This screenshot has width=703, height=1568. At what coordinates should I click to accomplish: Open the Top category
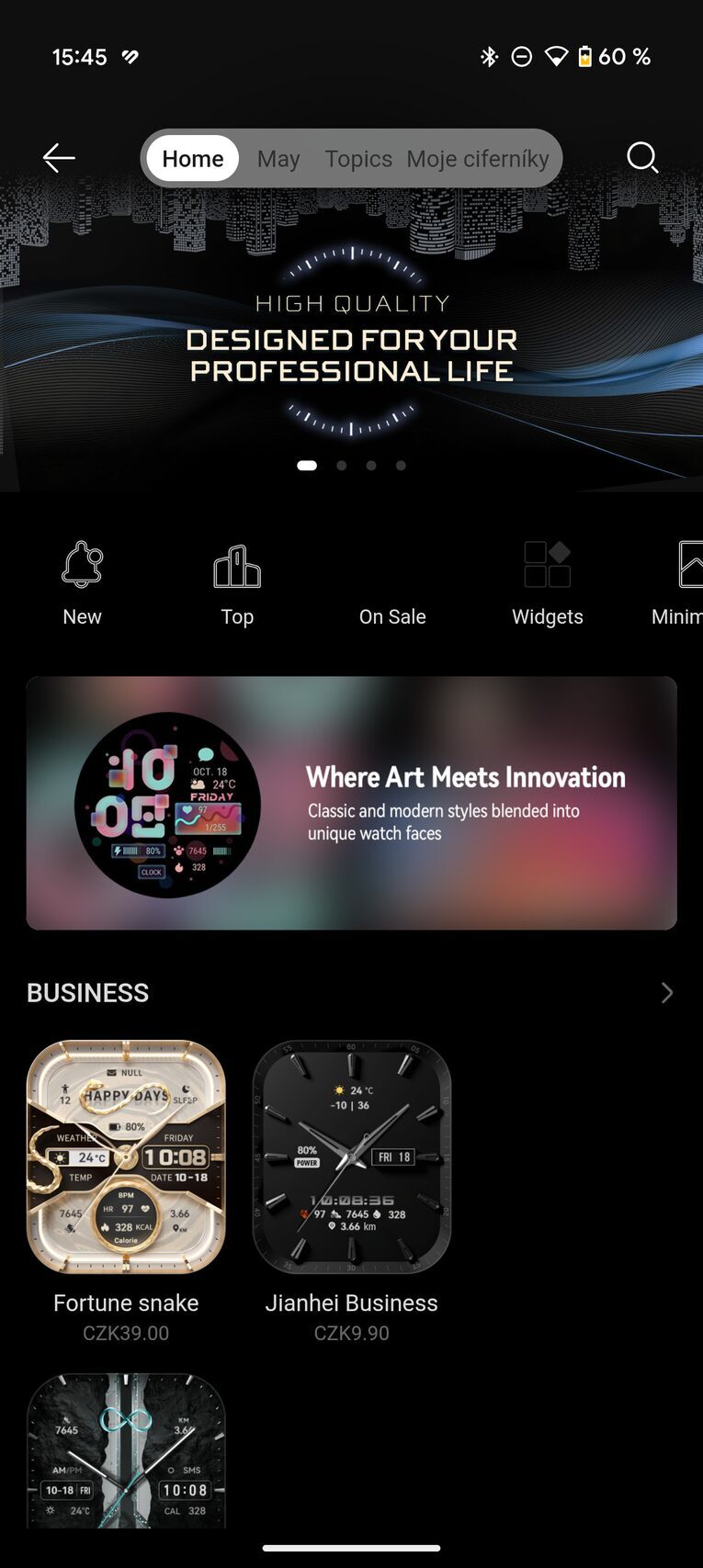pyautogui.click(x=237, y=583)
